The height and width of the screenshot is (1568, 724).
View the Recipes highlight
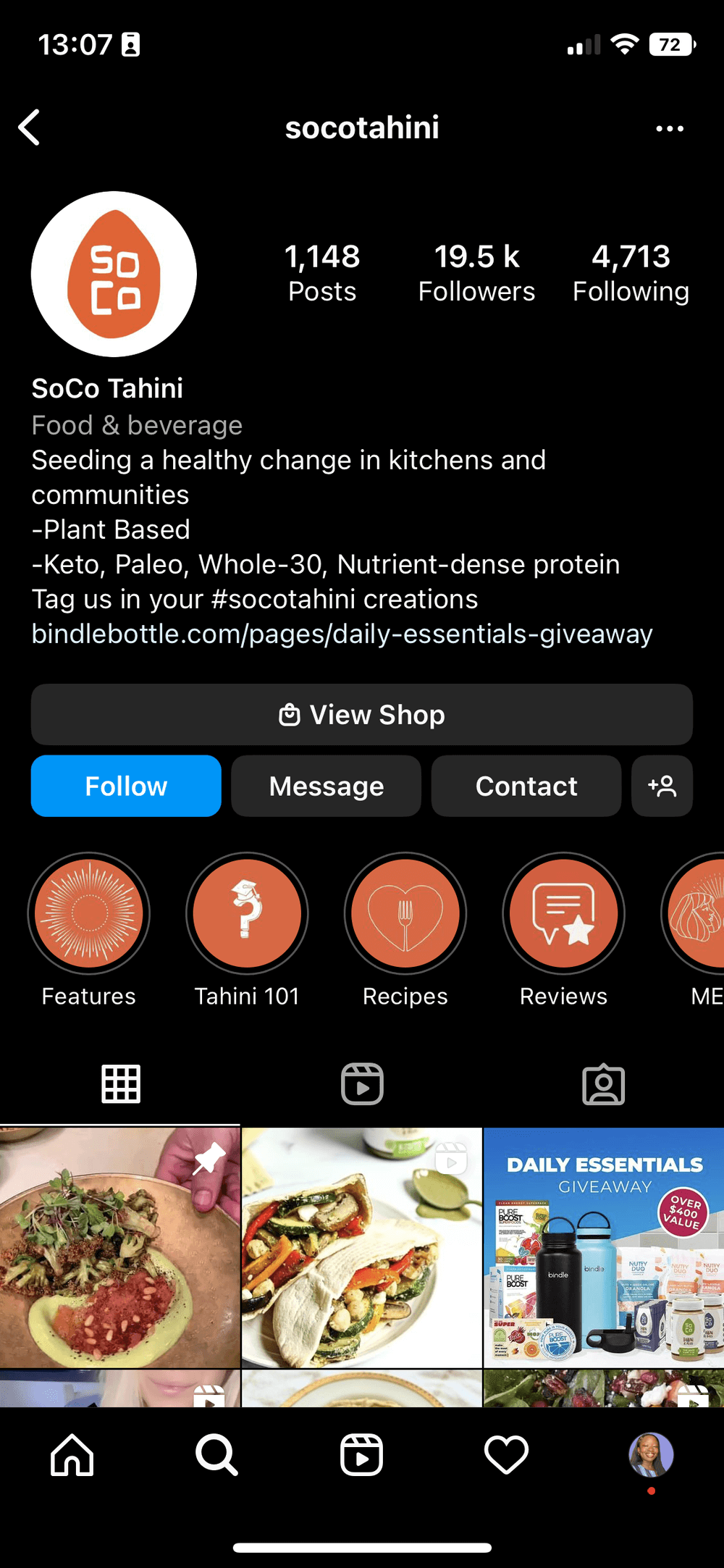405,913
